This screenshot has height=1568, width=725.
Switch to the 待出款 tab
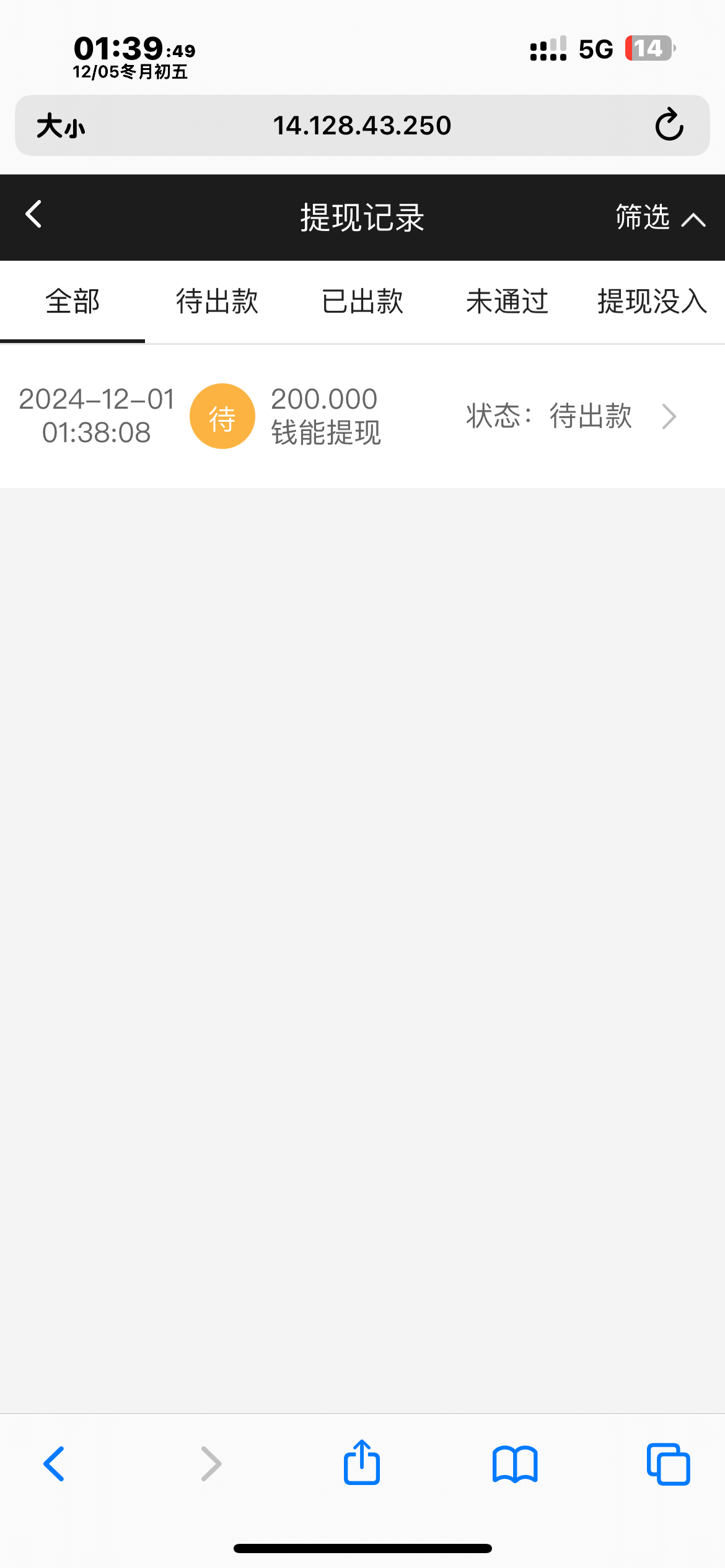click(x=217, y=302)
